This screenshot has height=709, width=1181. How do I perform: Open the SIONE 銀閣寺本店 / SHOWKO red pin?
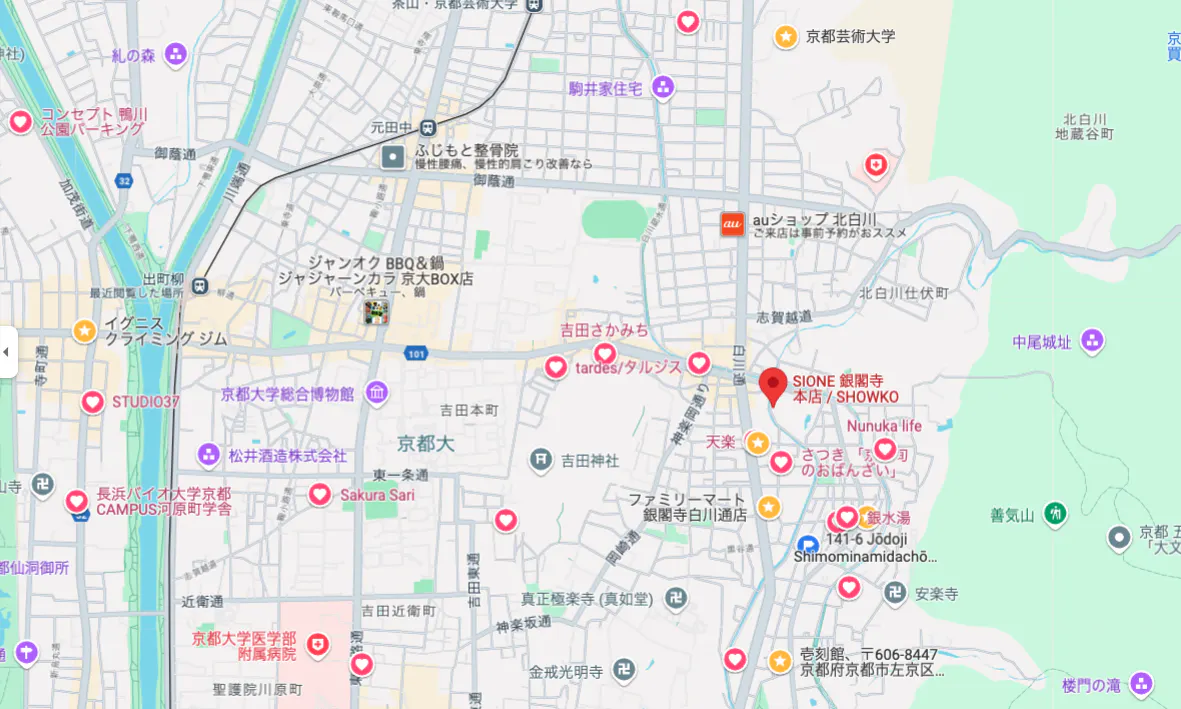tap(772, 387)
